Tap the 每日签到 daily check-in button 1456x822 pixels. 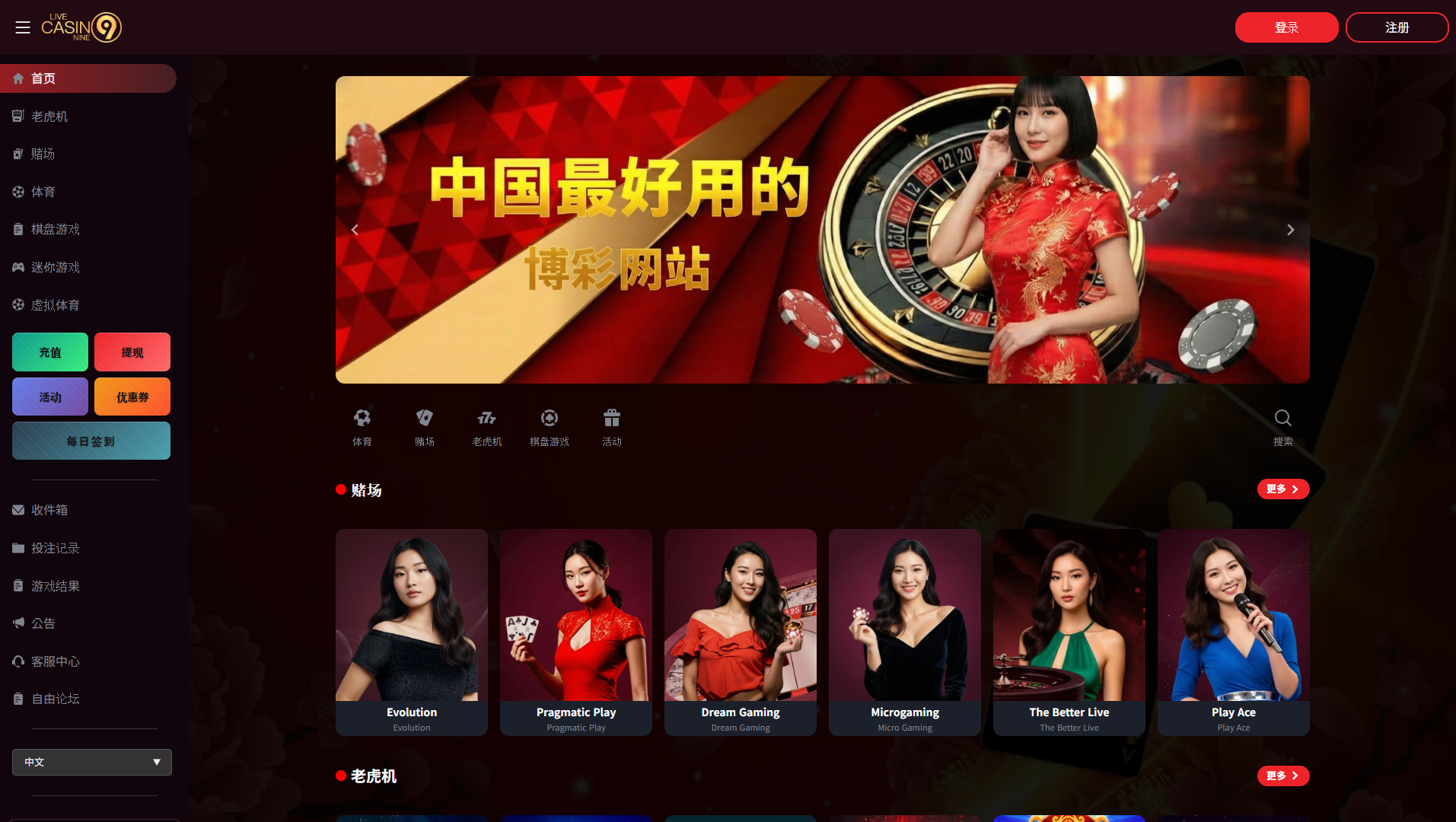(91, 441)
